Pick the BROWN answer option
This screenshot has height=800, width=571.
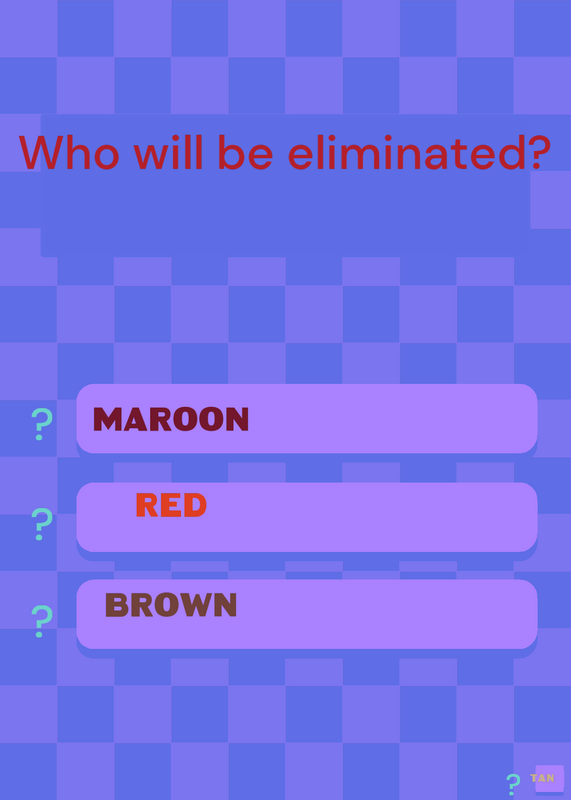[307, 614]
